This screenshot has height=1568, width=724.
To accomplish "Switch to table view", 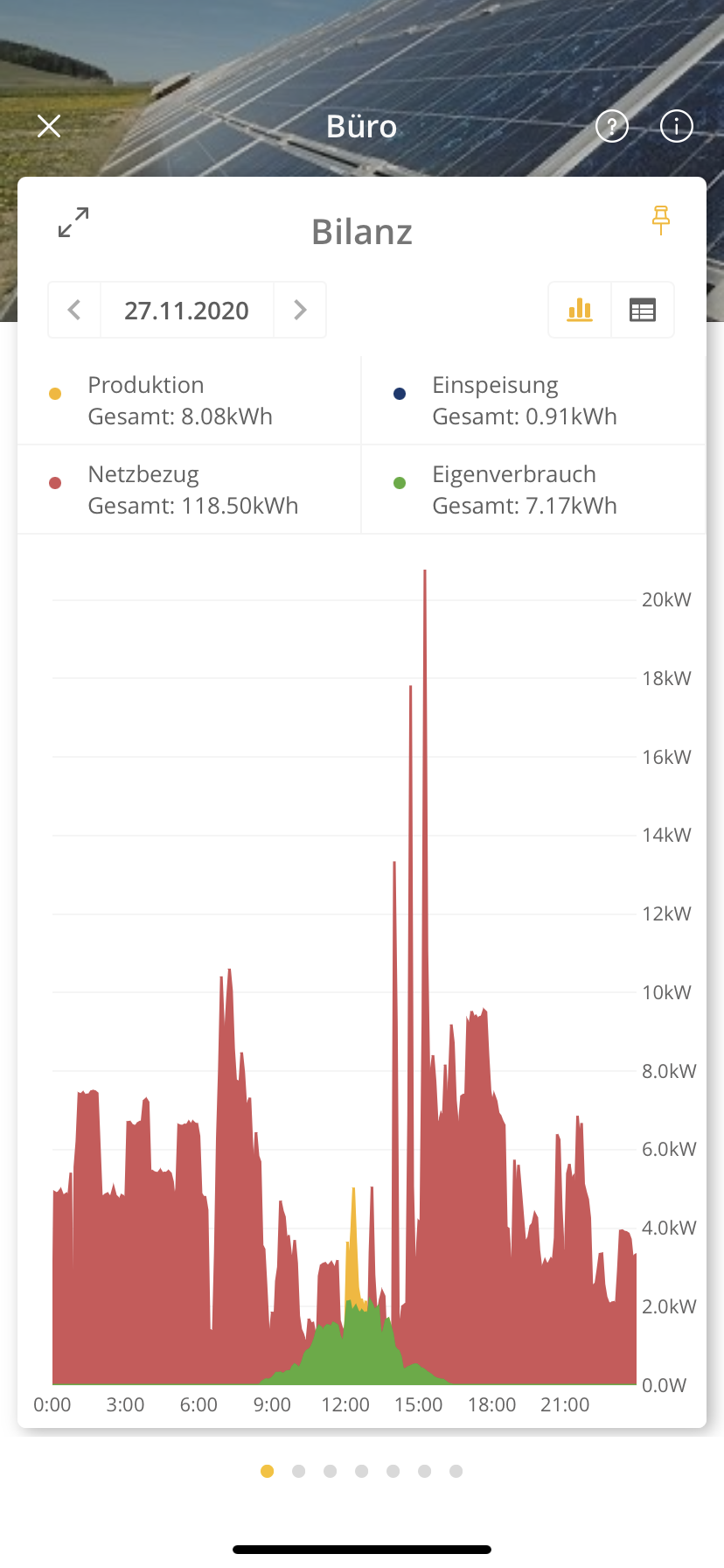I will [x=643, y=310].
